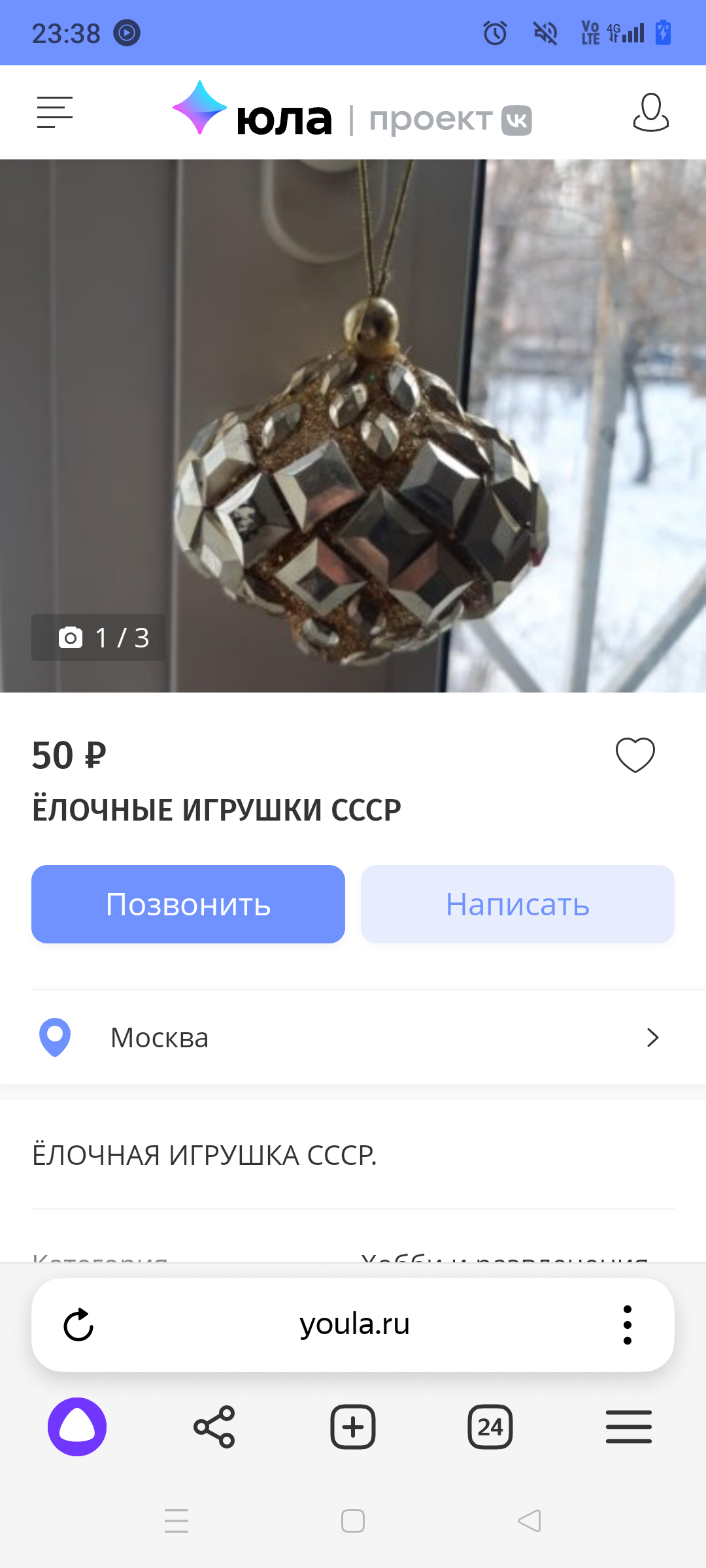View the 24 open tabs
This screenshot has height=1568, width=706.
(x=490, y=1427)
